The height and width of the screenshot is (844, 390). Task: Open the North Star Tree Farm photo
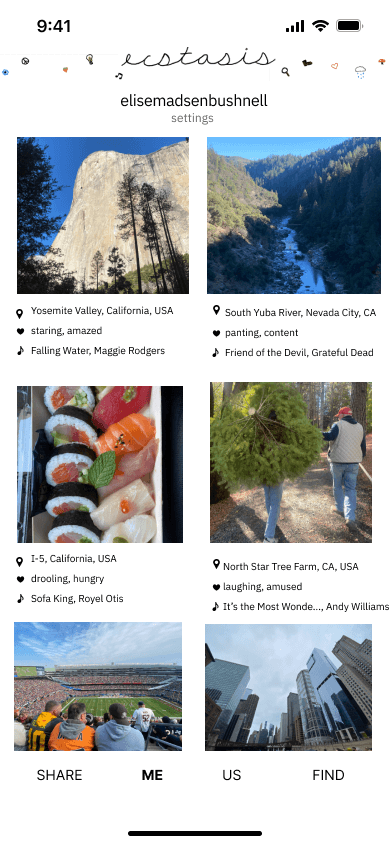290,462
